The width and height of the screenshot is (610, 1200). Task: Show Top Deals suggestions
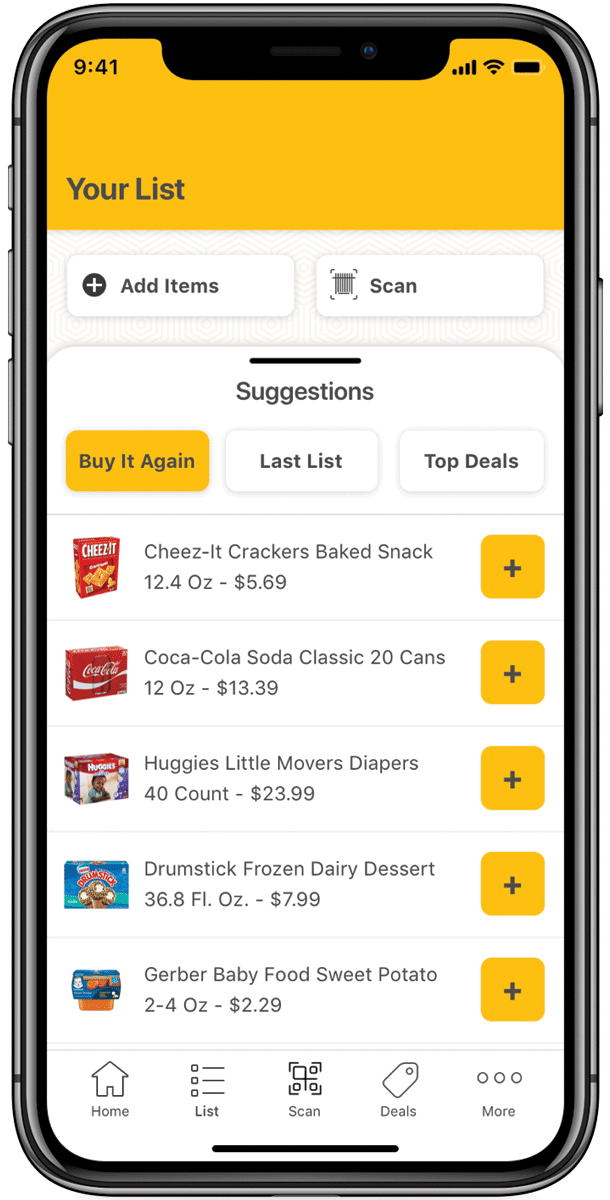coord(471,461)
